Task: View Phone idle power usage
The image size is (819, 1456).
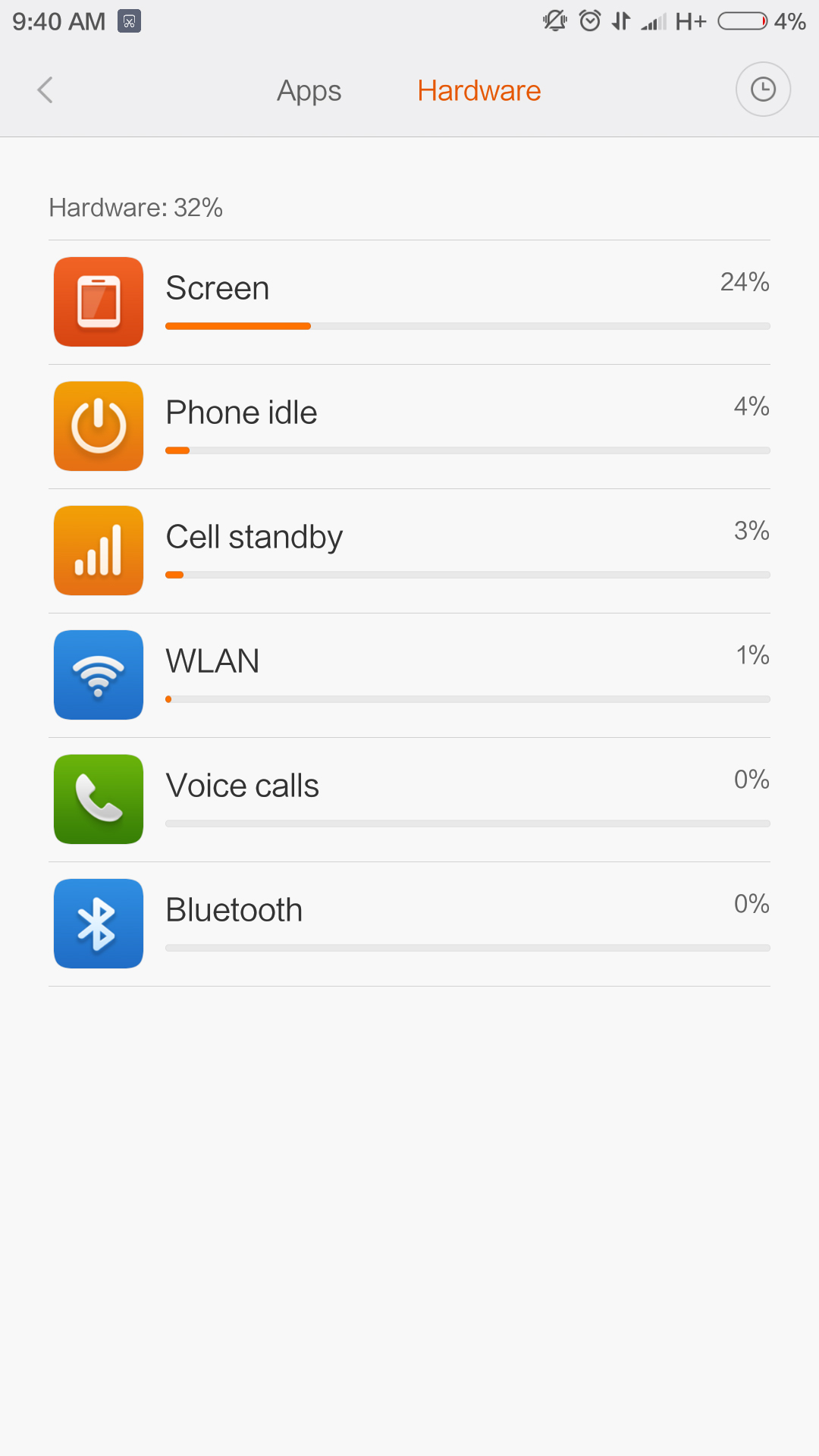Action: (409, 426)
